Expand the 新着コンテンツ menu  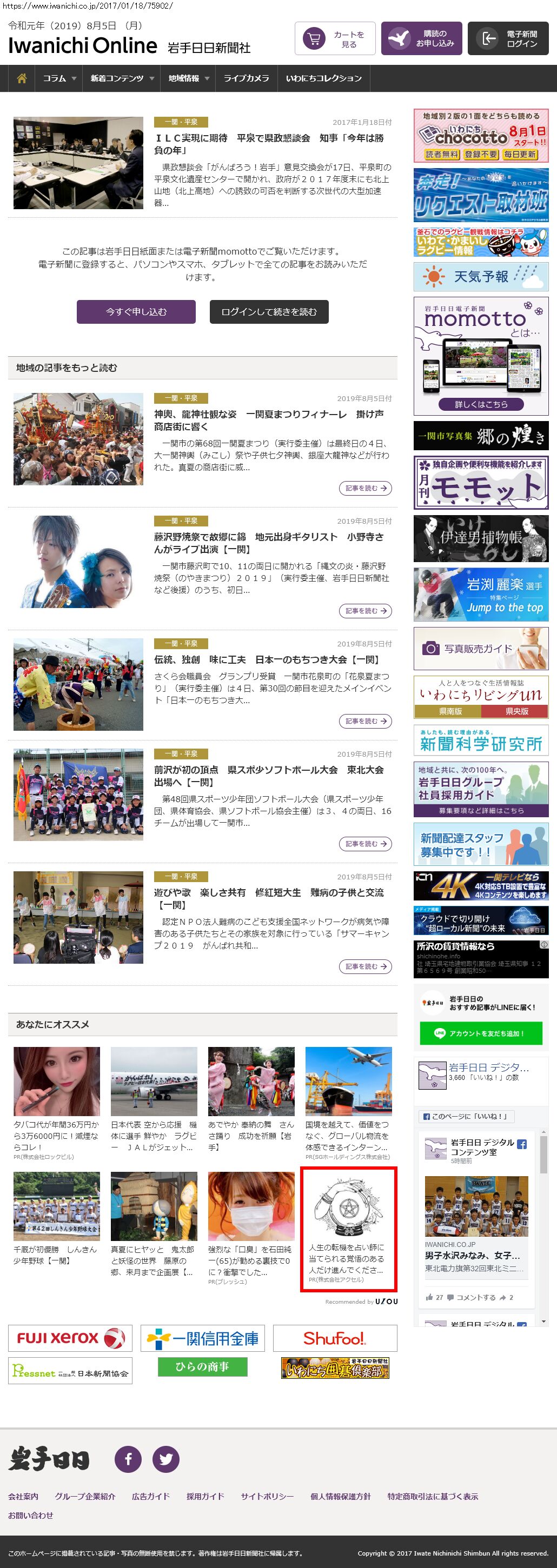122,78
